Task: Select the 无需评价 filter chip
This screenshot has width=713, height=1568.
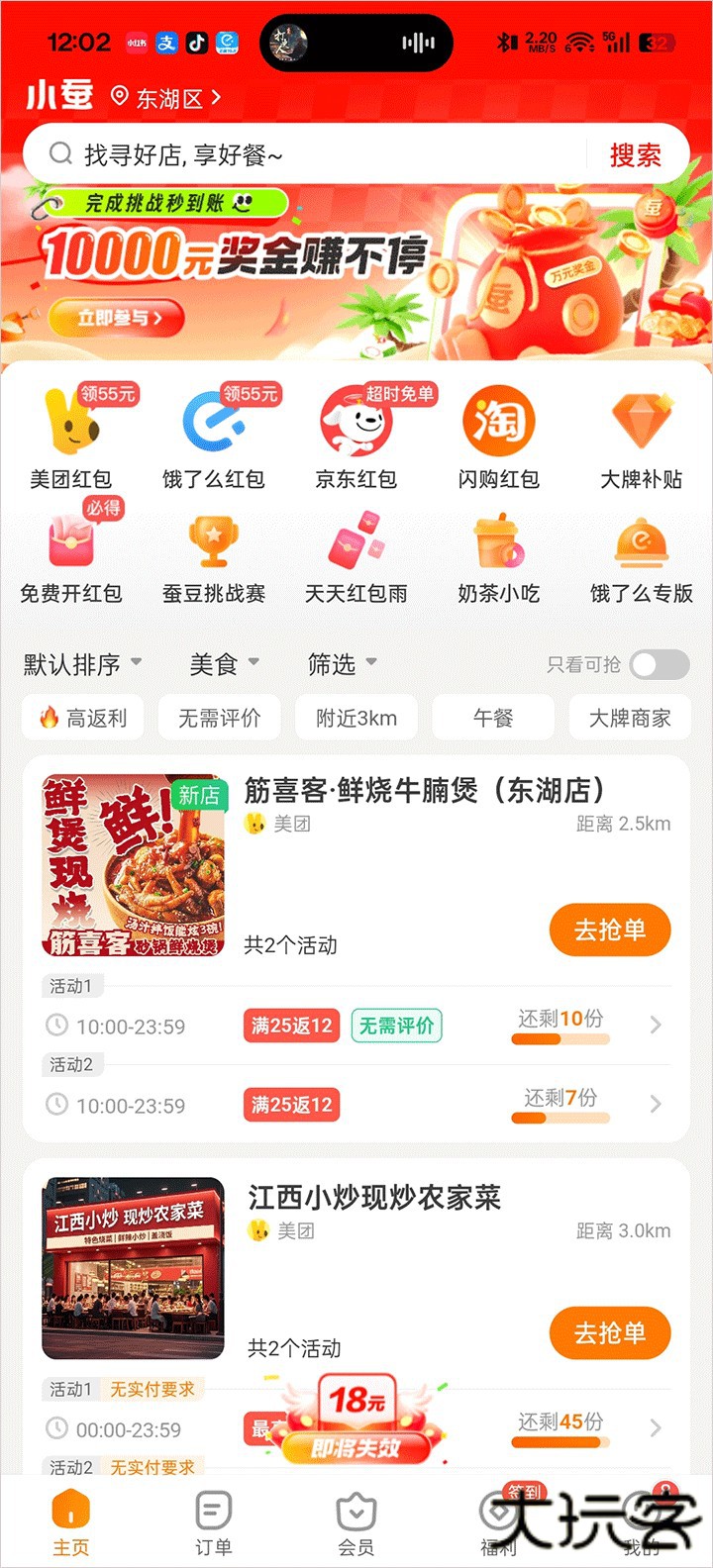Action: click(219, 717)
